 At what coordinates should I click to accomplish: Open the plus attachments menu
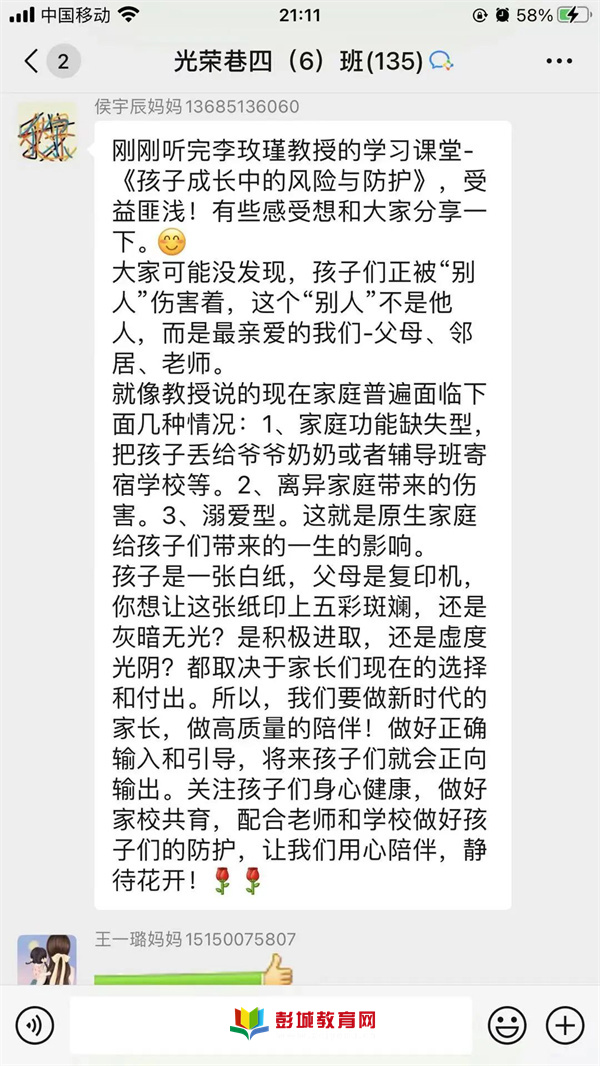click(x=564, y=1026)
